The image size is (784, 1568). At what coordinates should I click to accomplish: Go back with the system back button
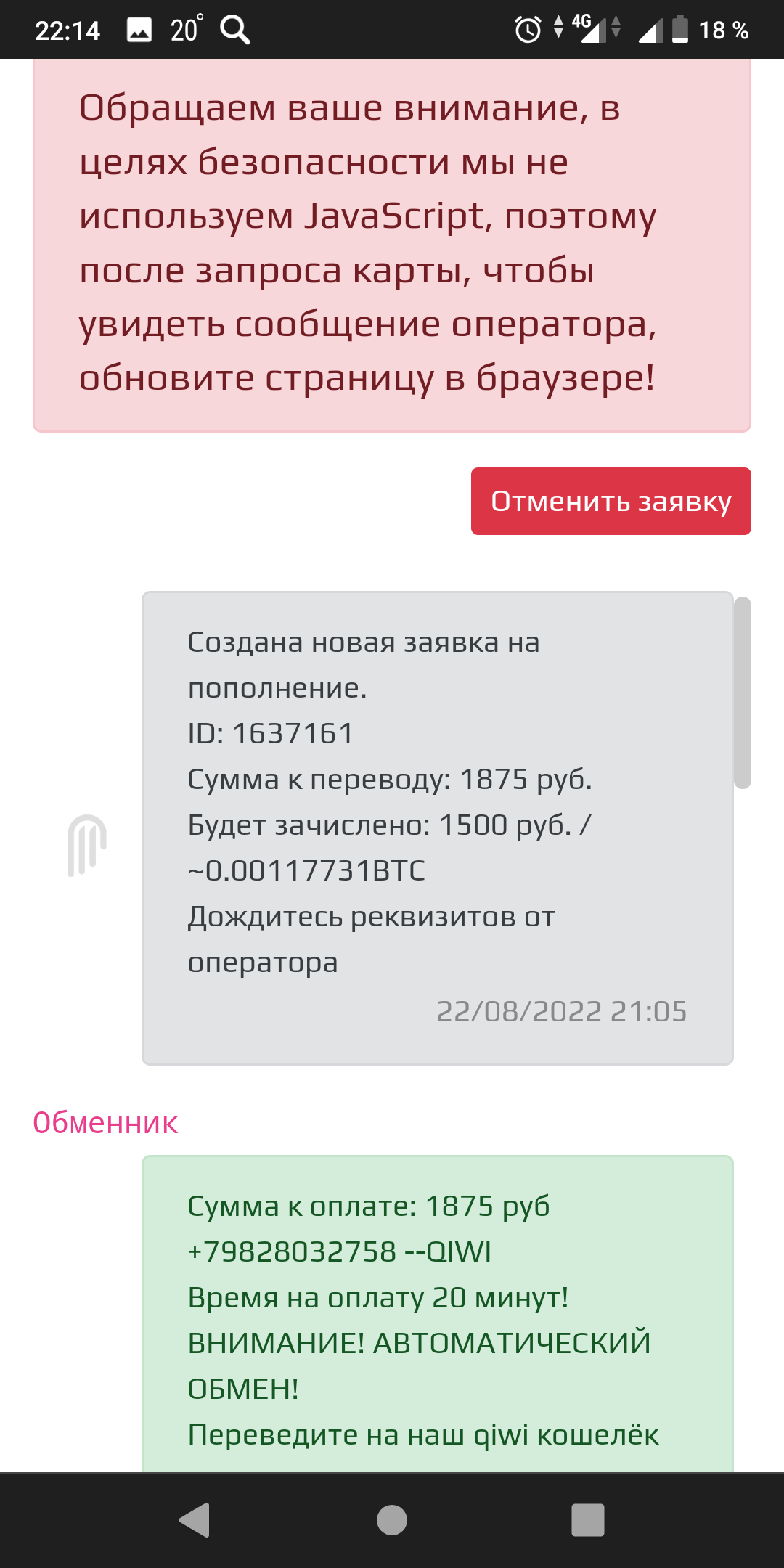pyautogui.click(x=195, y=1519)
